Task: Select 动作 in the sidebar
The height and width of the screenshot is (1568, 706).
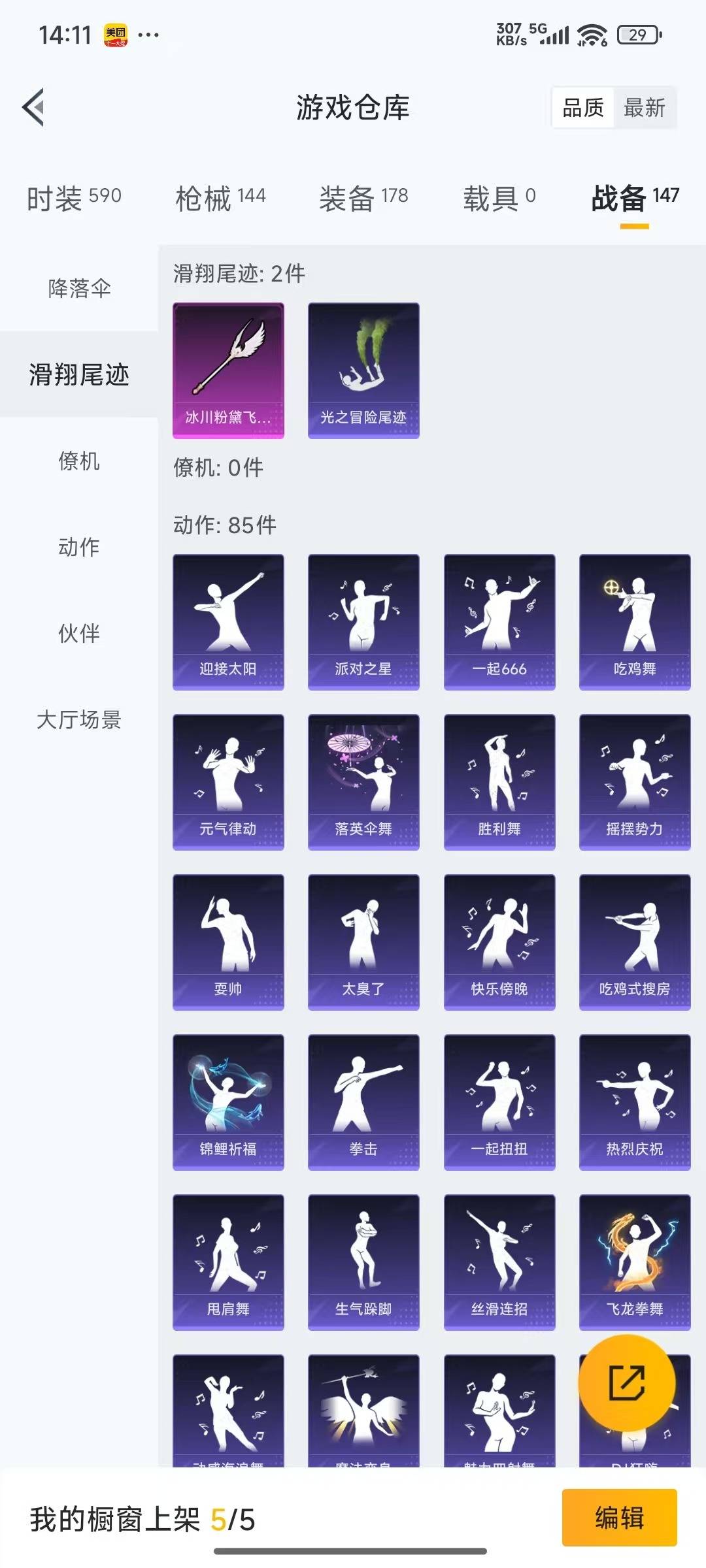Action: (x=79, y=547)
